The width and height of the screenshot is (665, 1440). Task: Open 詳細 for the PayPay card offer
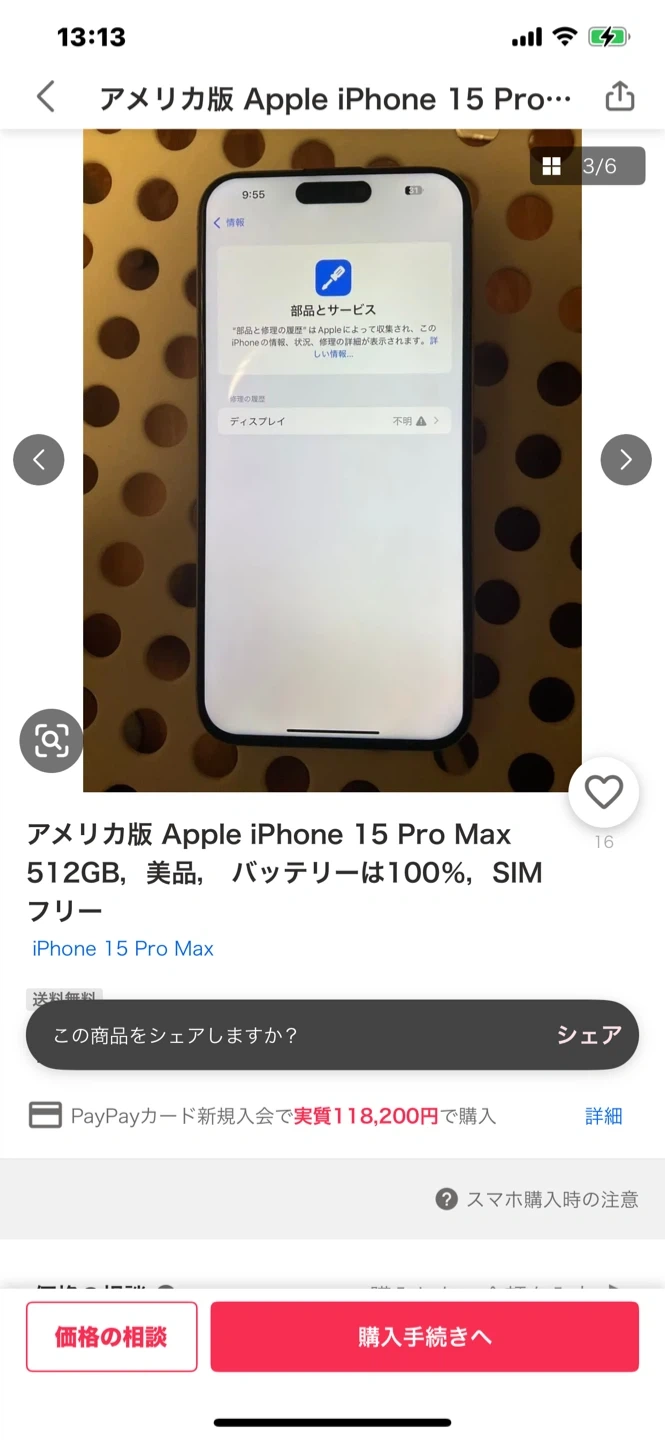point(603,1116)
